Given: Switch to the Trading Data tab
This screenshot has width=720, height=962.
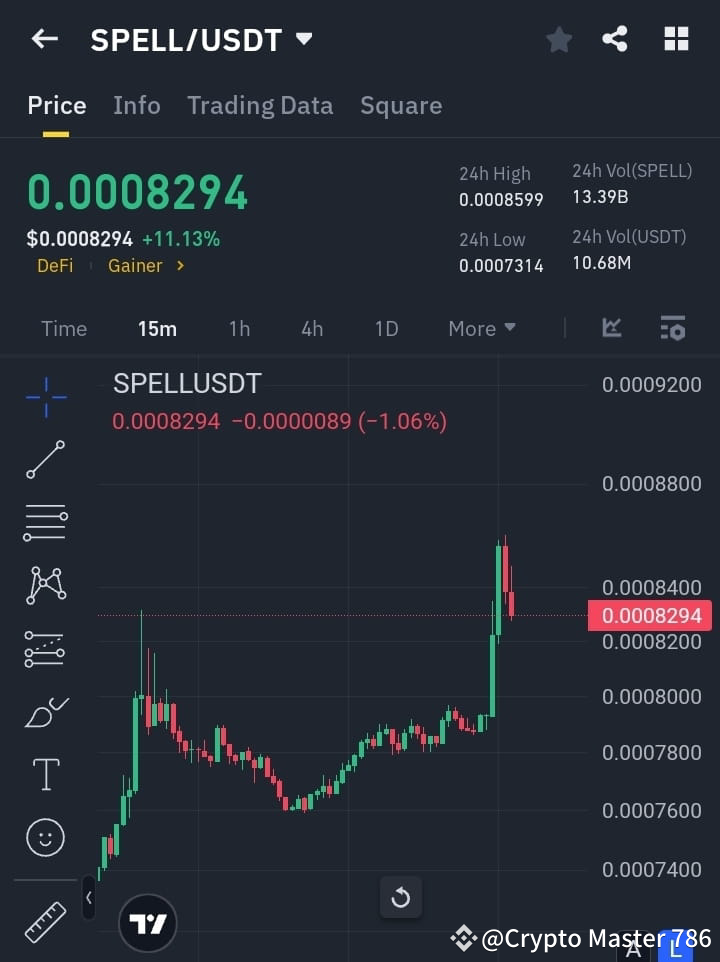Looking at the screenshot, I should (260, 105).
